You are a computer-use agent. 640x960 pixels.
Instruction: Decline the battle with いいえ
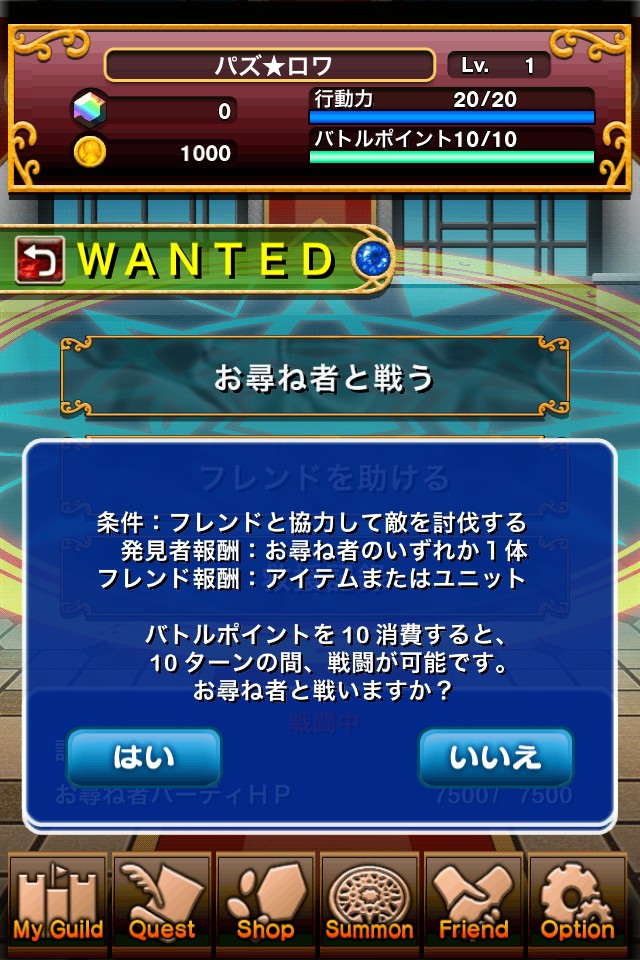click(495, 757)
